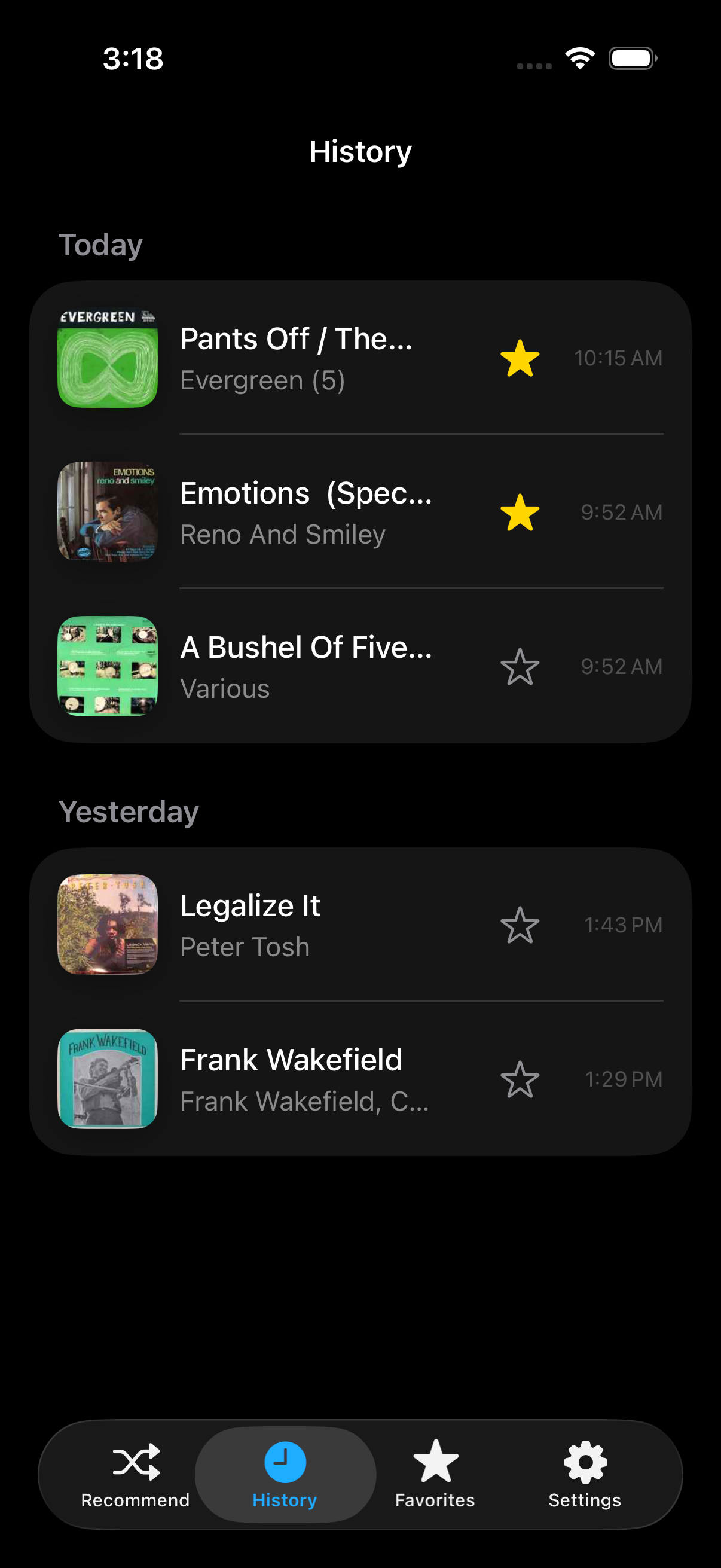
Task: Open the Settings tab
Action: tap(585, 1475)
